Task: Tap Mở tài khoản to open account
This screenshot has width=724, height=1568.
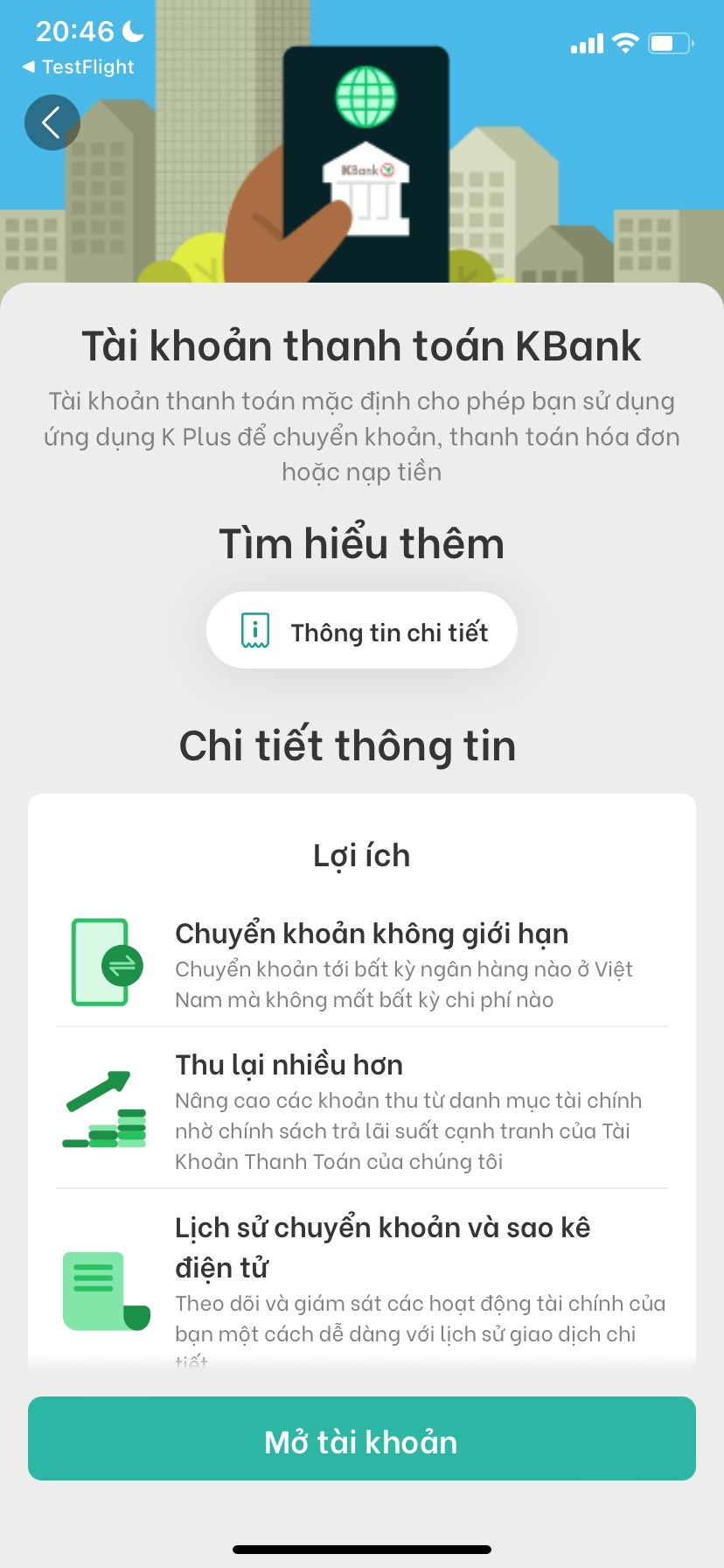Action: pyautogui.click(x=361, y=1439)
